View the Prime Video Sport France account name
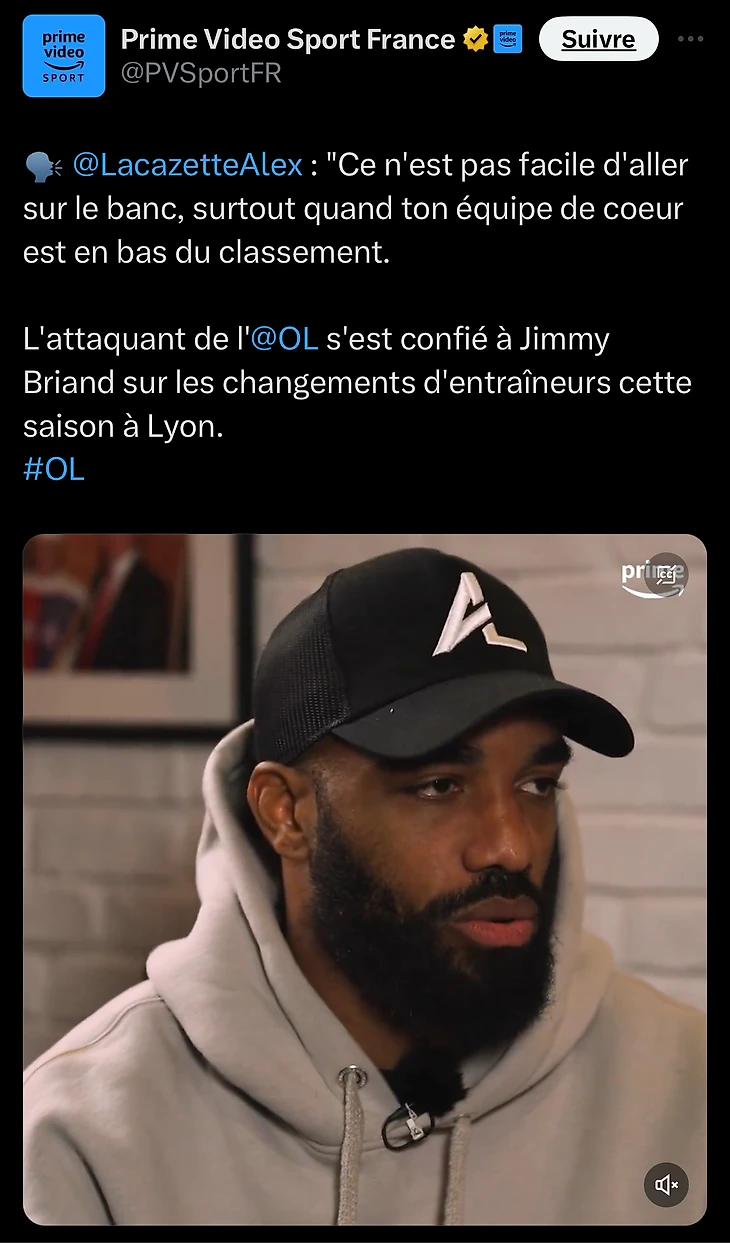 click(x=288, y=40)
